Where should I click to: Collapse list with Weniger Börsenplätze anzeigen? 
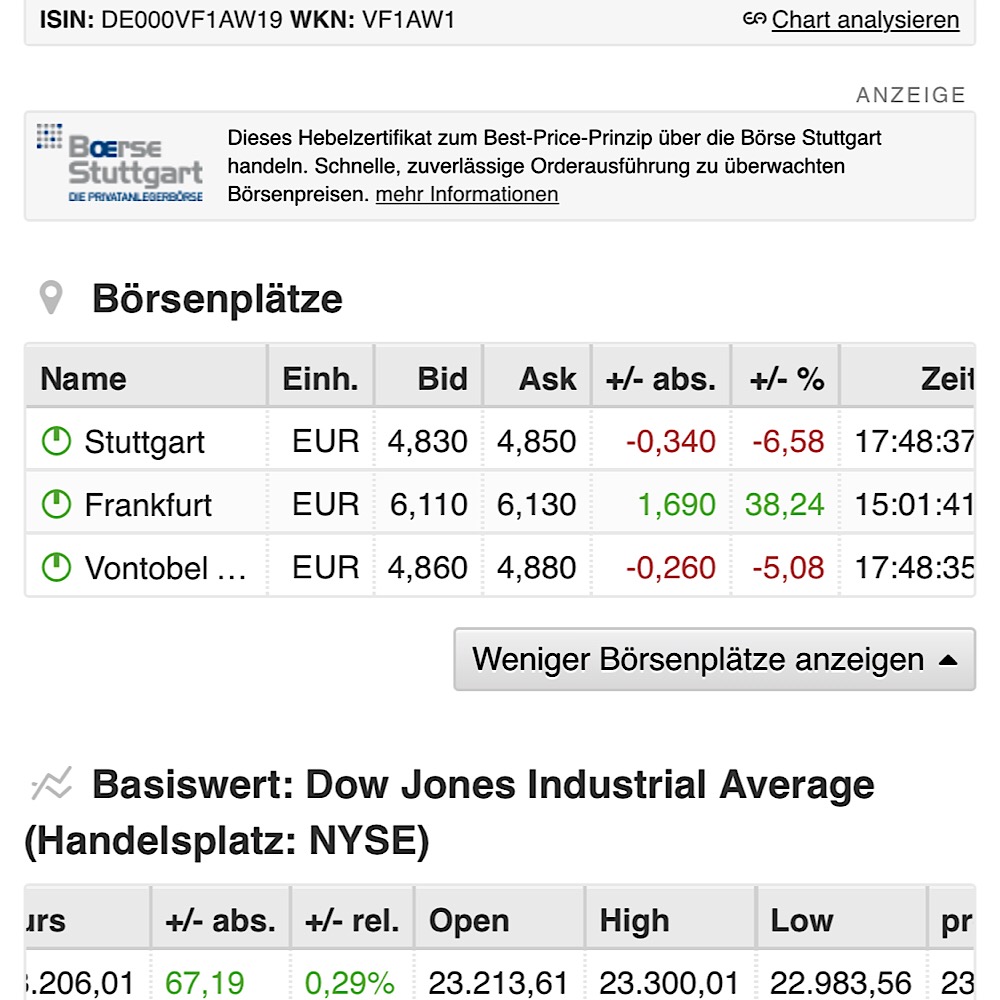714,660
